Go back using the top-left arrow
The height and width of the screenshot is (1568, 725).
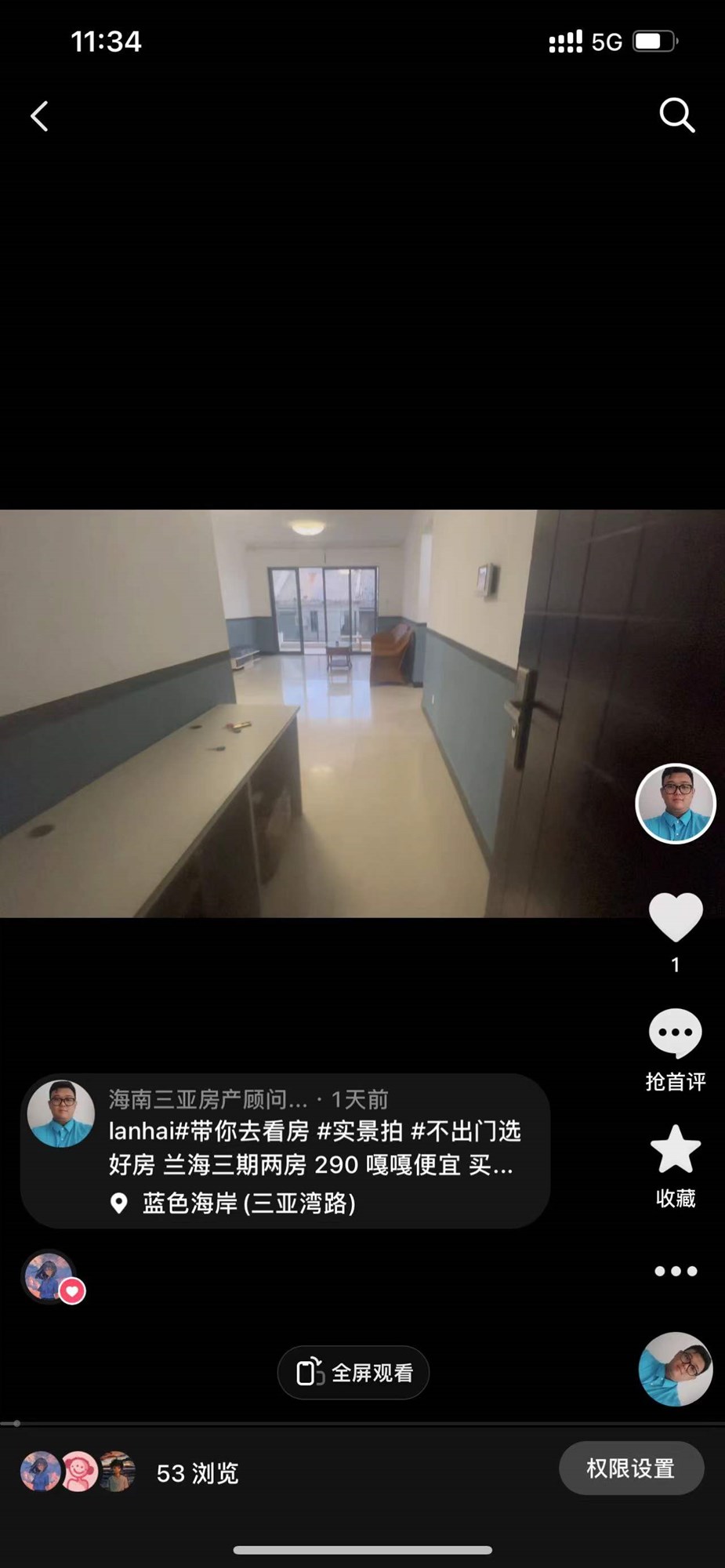pyautogui.click(x=39, y=116)
